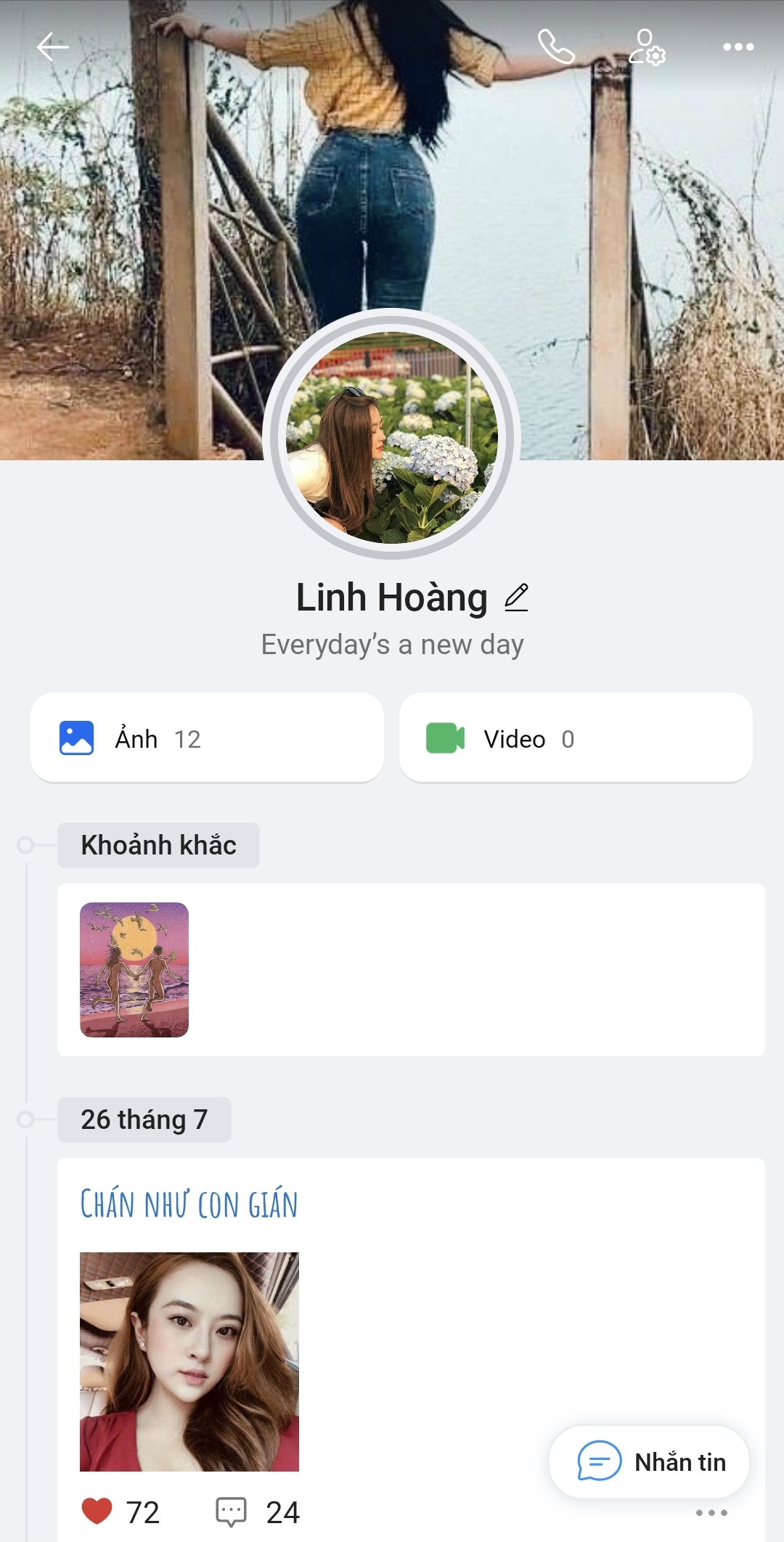Like the 26 tháng 7 post

pos(97,1512)
